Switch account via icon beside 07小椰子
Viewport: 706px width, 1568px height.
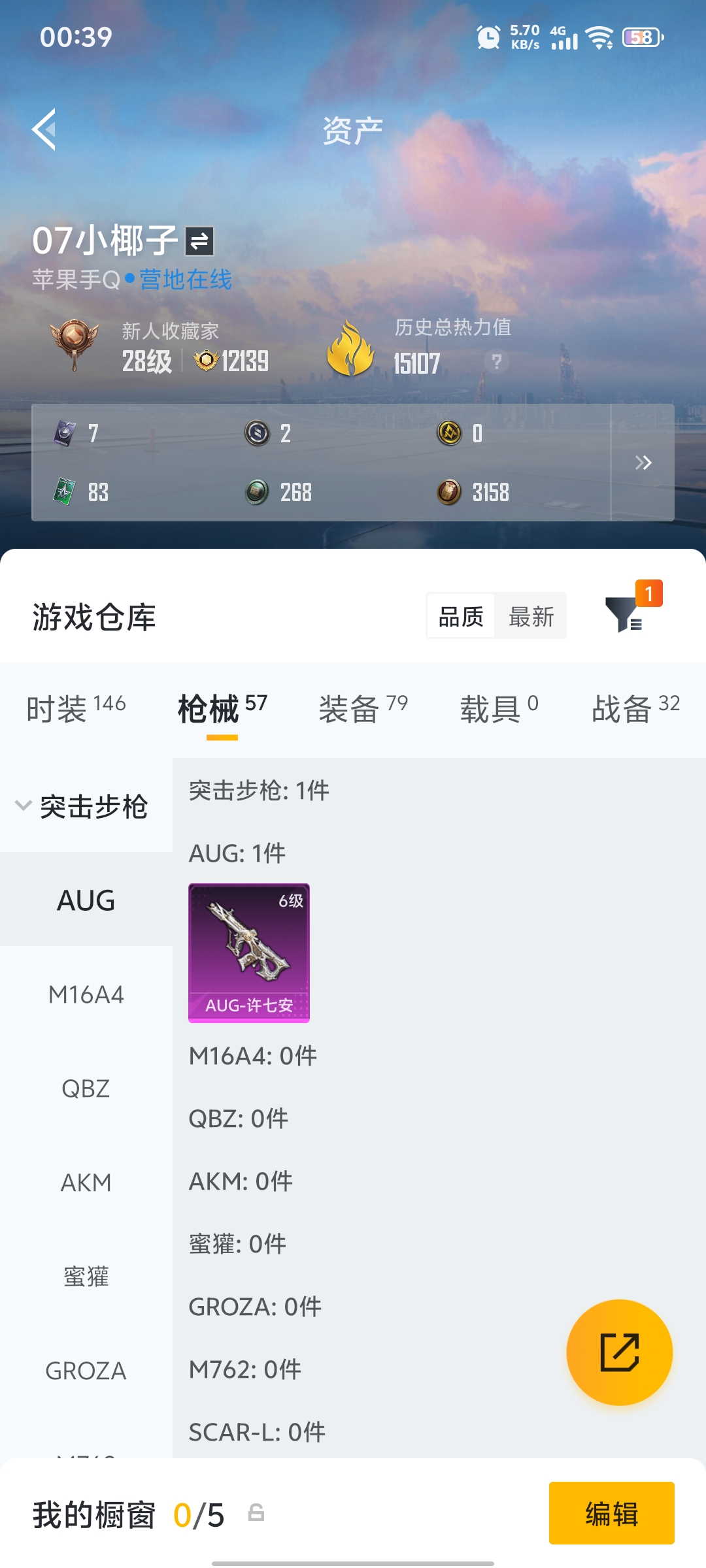click(199, 241)
